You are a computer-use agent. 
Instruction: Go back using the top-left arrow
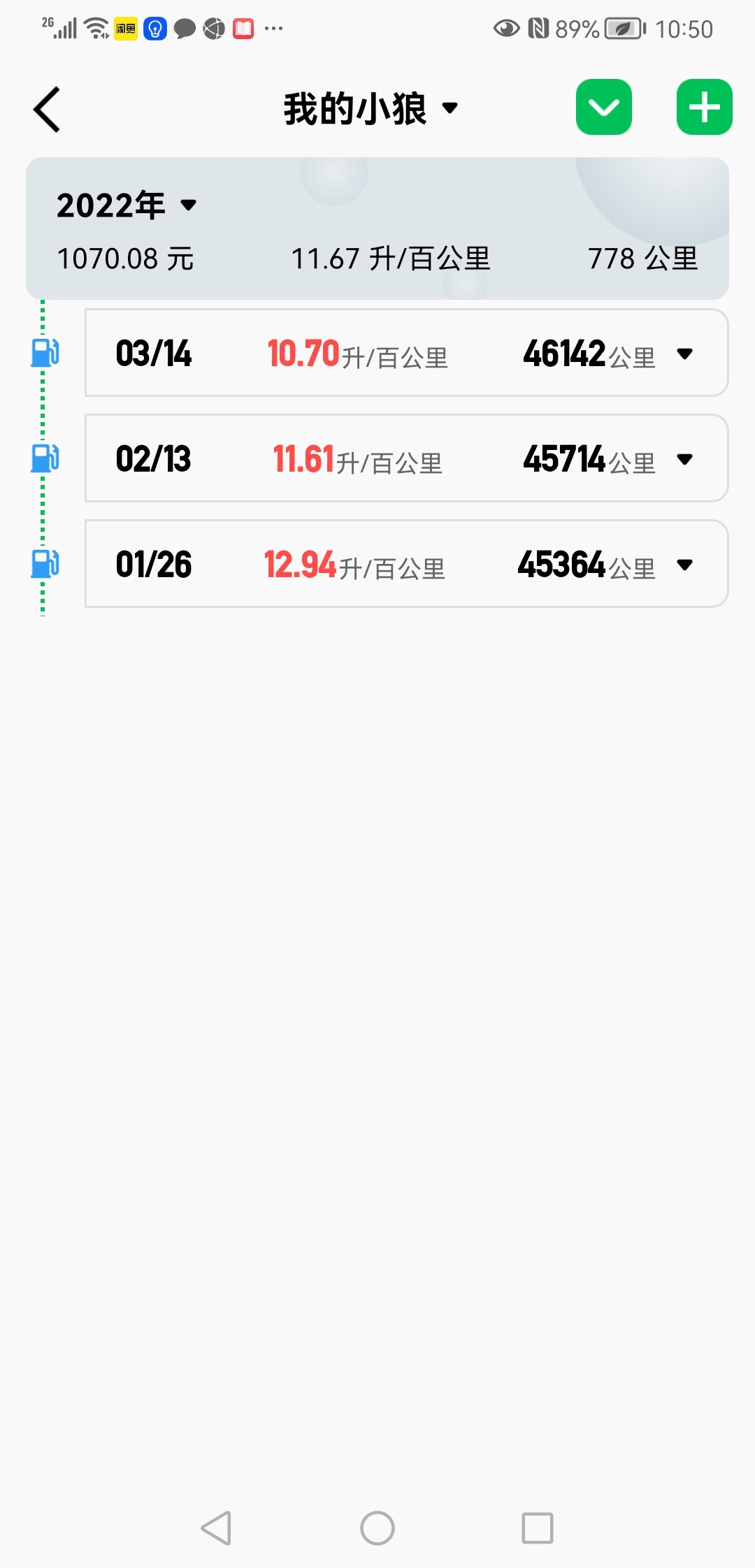click(47, 110)
